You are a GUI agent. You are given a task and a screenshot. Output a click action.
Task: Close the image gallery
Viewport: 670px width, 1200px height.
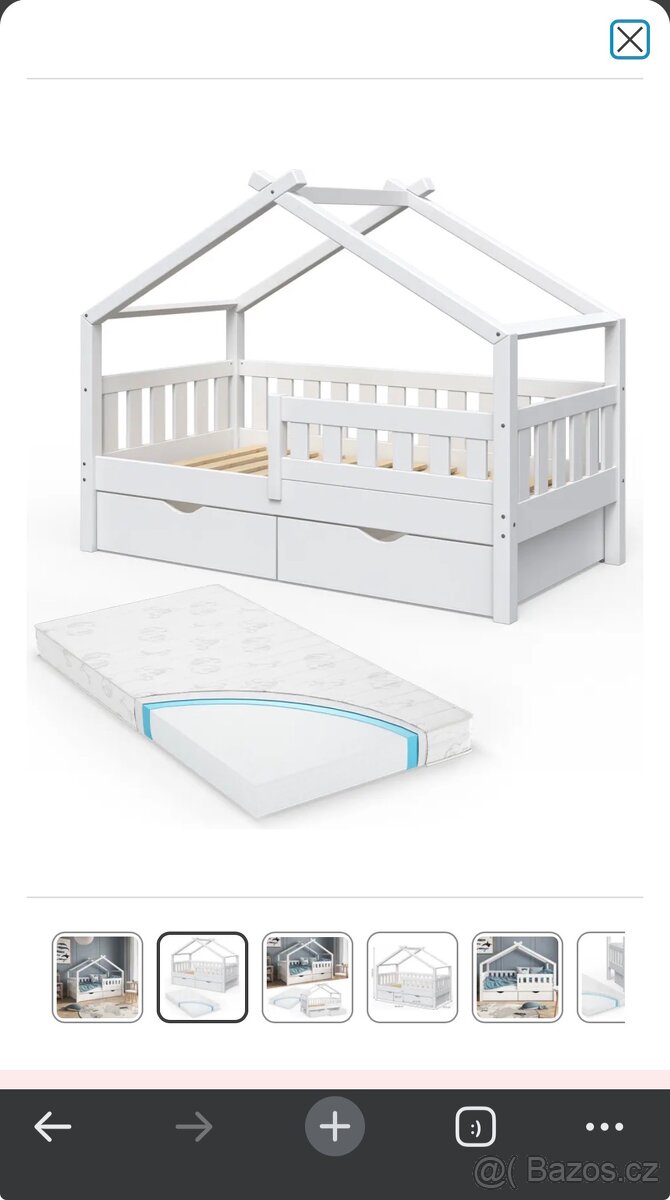[629, 40]
